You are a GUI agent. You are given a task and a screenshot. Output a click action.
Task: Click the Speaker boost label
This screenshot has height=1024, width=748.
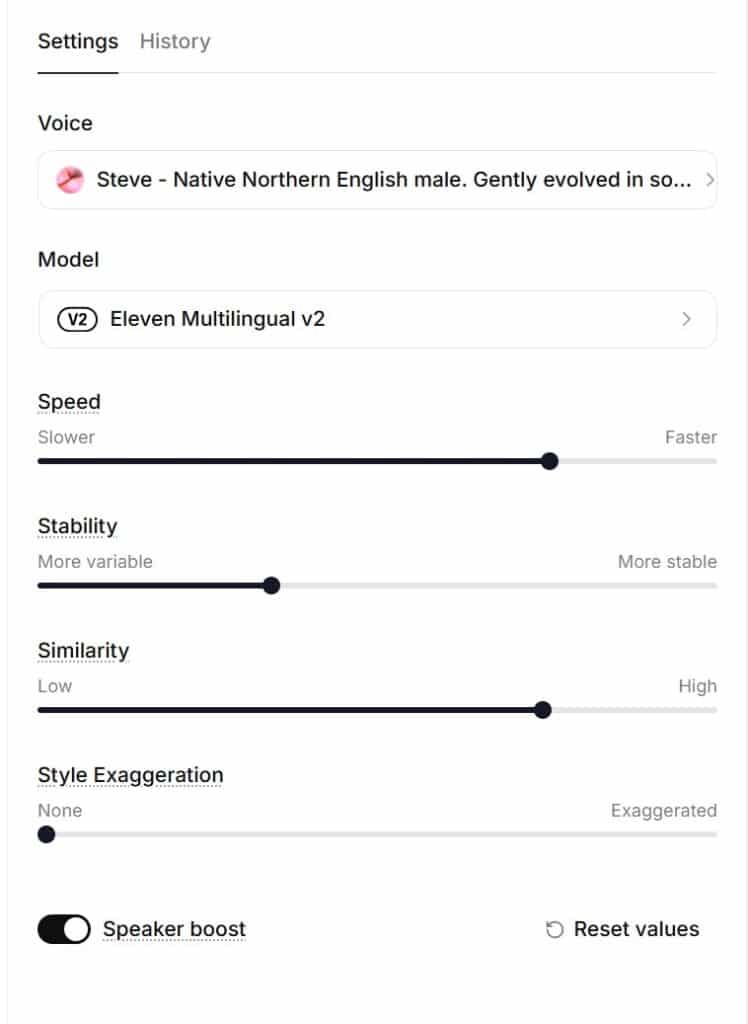[x=173, y=929]
